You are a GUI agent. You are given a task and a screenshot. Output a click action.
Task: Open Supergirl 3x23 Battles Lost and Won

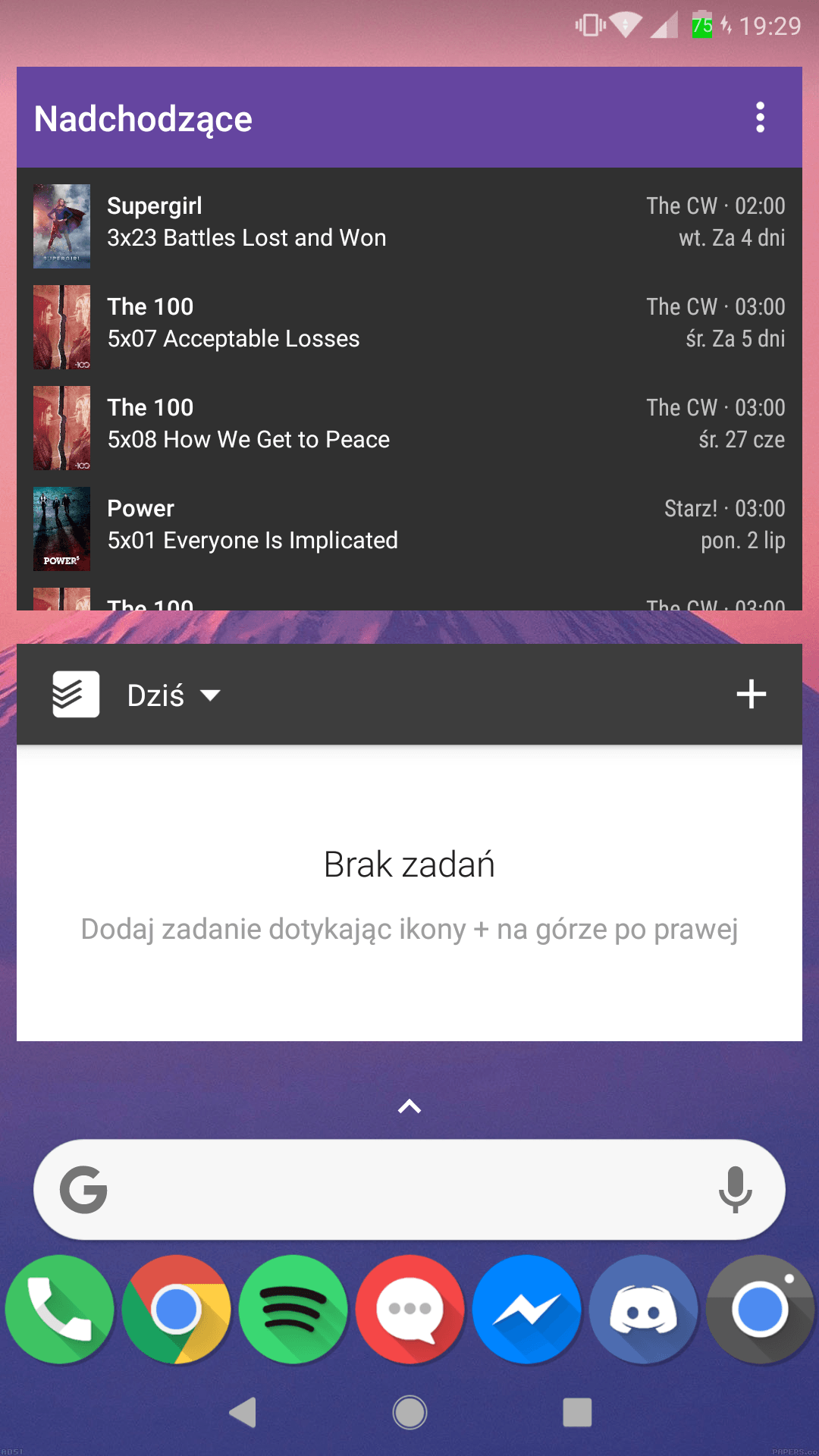click(409, 225)
